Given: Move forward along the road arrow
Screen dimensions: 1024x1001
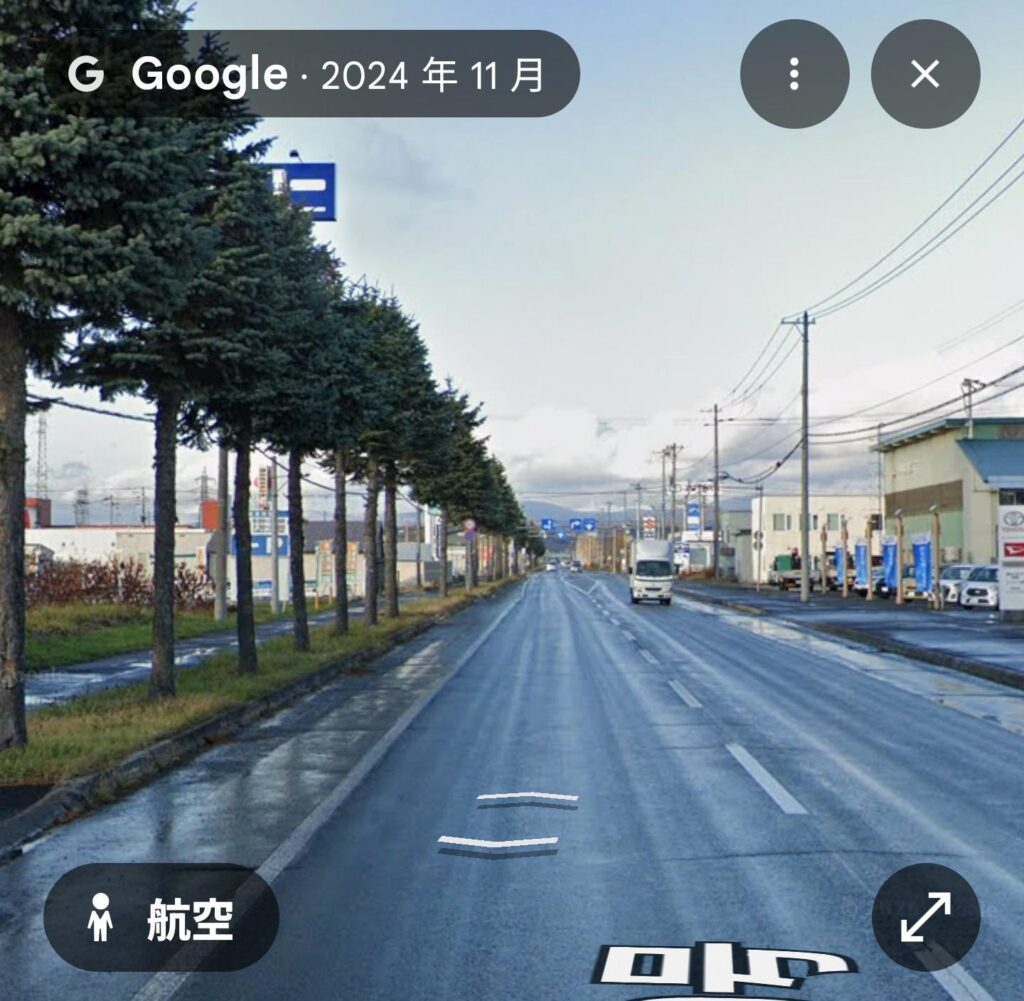Looking at the screenshot, I should pyautogui.click(x=527, y=799).
